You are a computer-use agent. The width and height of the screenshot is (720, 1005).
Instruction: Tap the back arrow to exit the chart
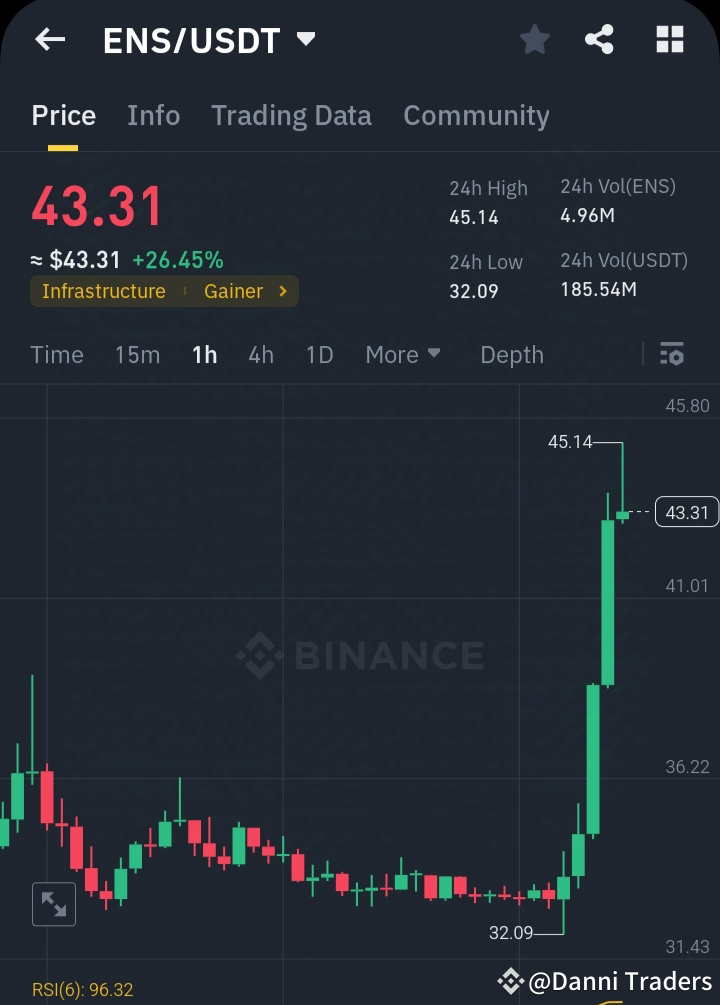(50, 40)
